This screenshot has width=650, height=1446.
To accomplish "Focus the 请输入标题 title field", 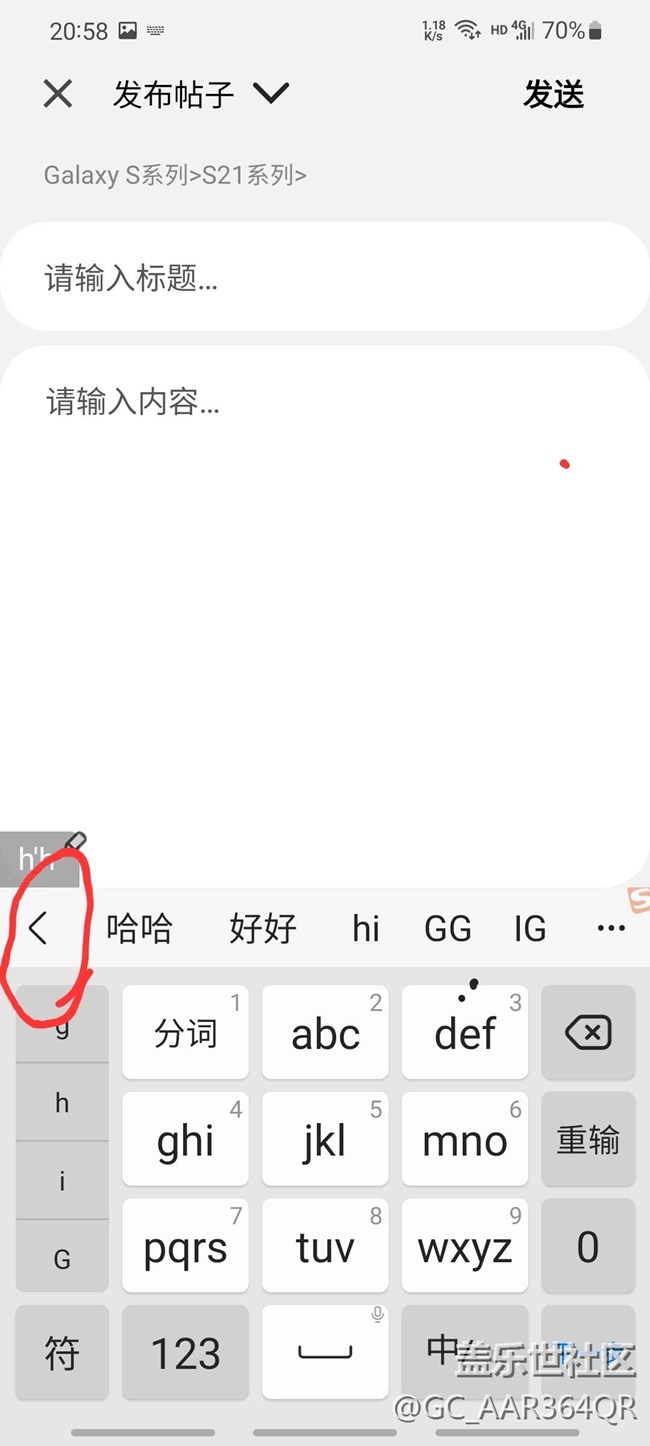I will (324, 277).
